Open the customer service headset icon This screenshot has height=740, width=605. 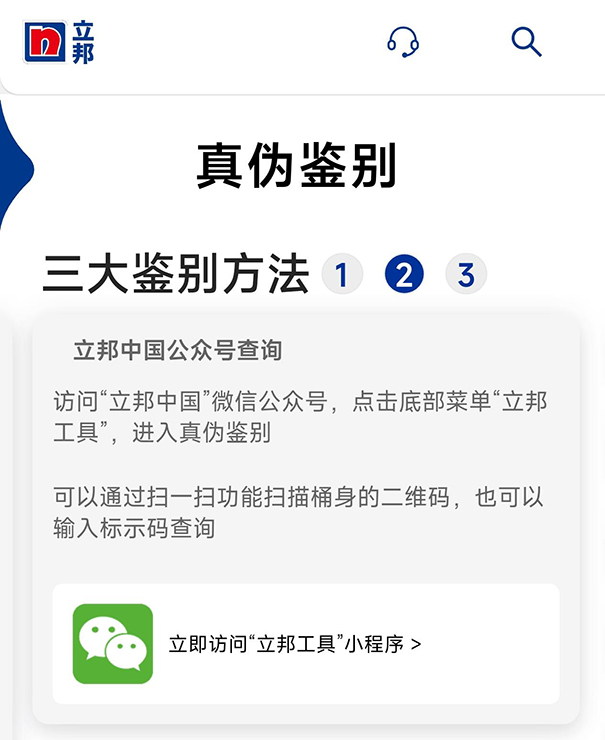402,42
